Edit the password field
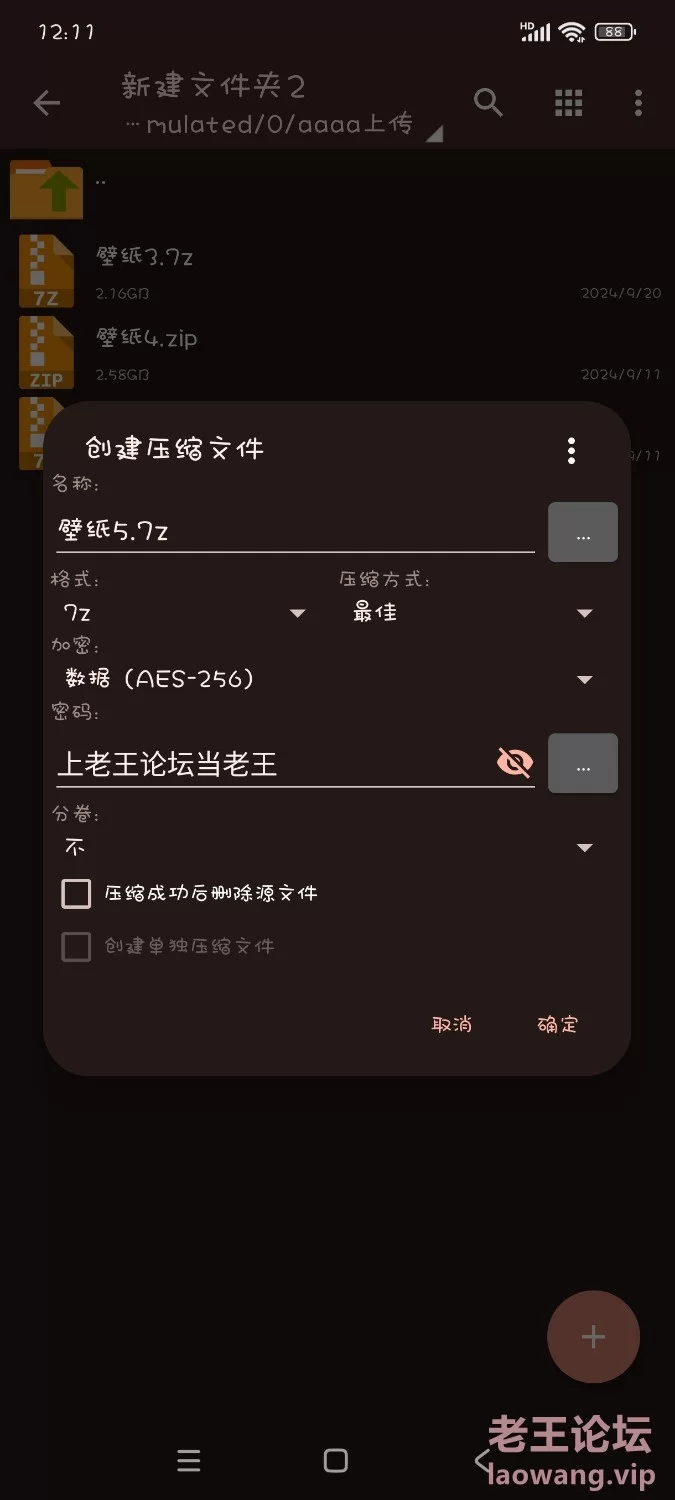The height and width of the screenshot is (1500, 675). [x=270, y=765]
